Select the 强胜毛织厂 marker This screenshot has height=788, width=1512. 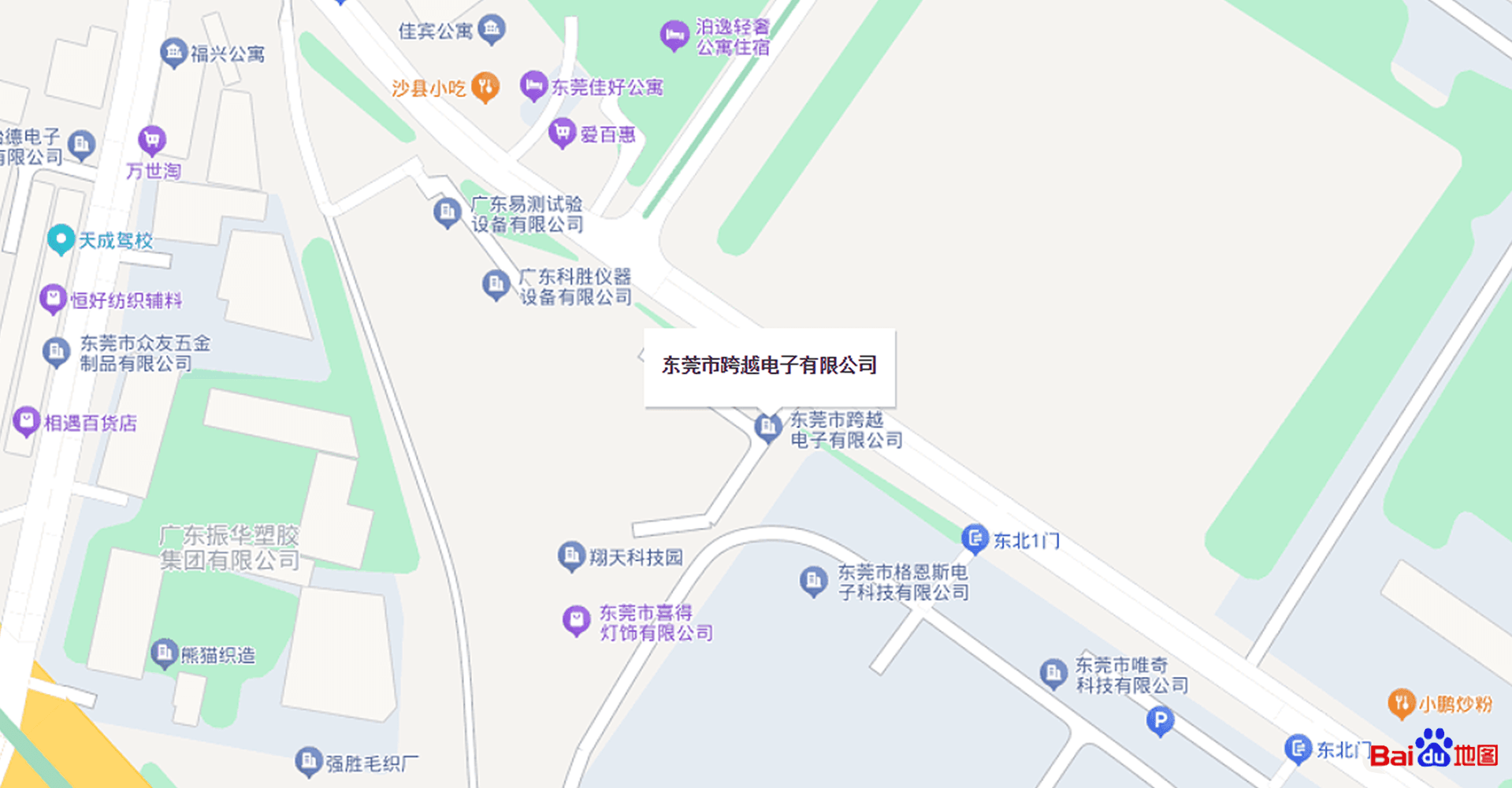point(308,761)
